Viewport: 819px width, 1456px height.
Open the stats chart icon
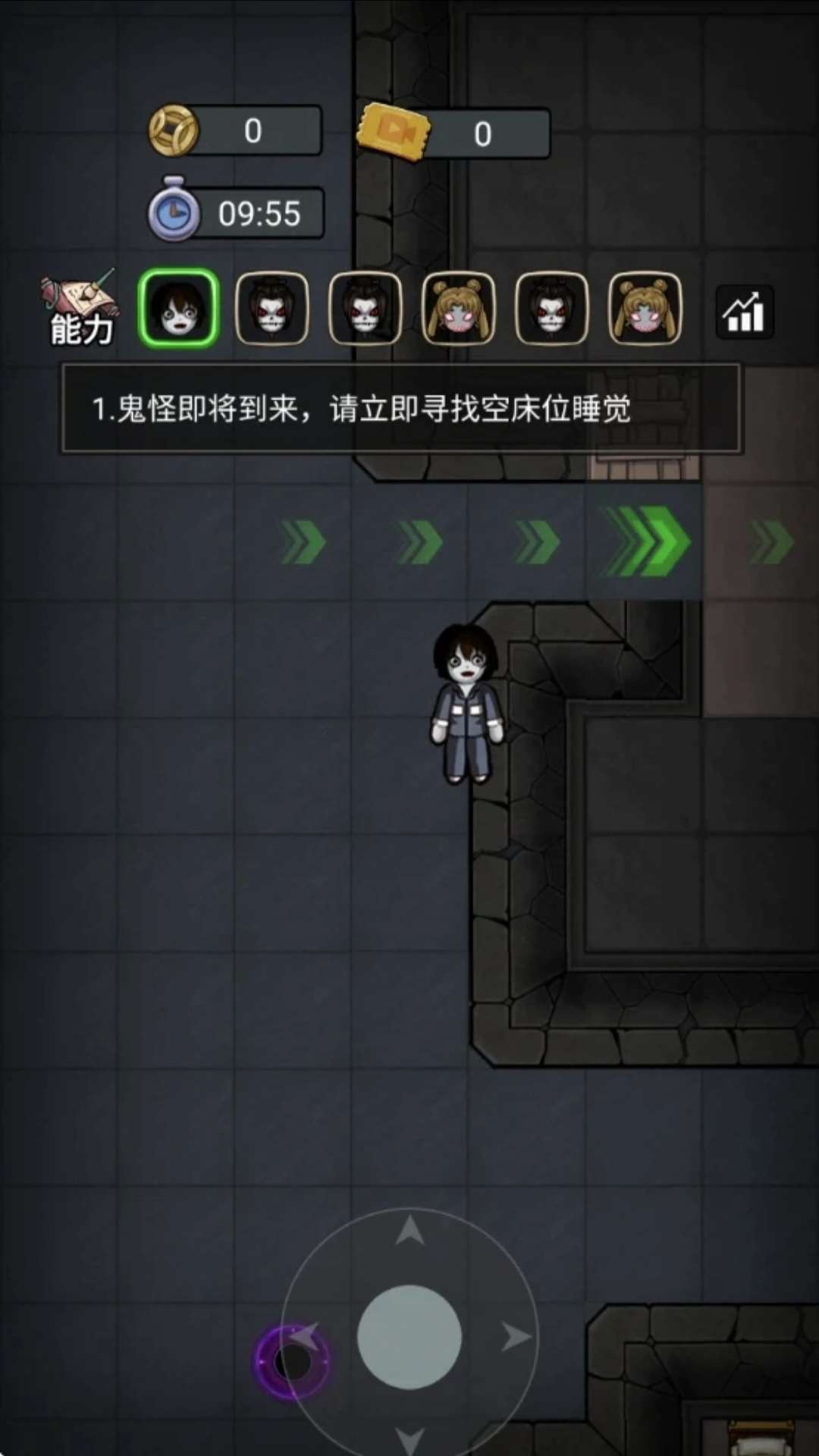(x=744, y=312)
